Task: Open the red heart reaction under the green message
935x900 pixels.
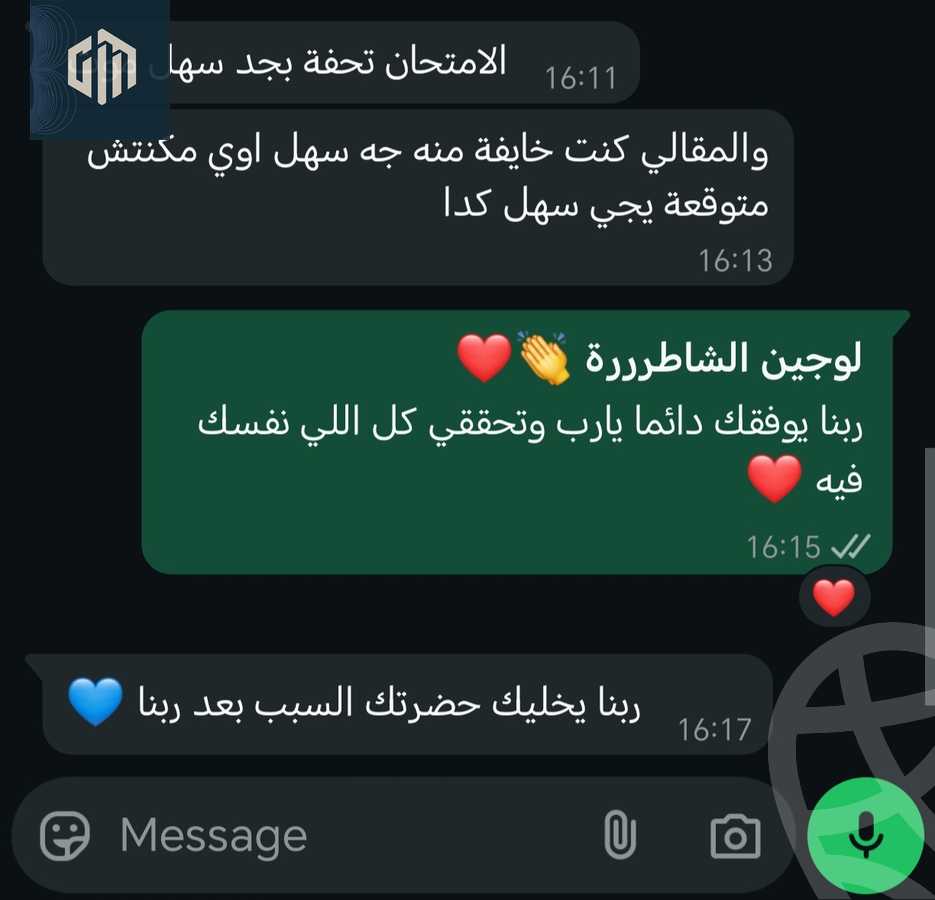Action: click(x=834, y=598)
